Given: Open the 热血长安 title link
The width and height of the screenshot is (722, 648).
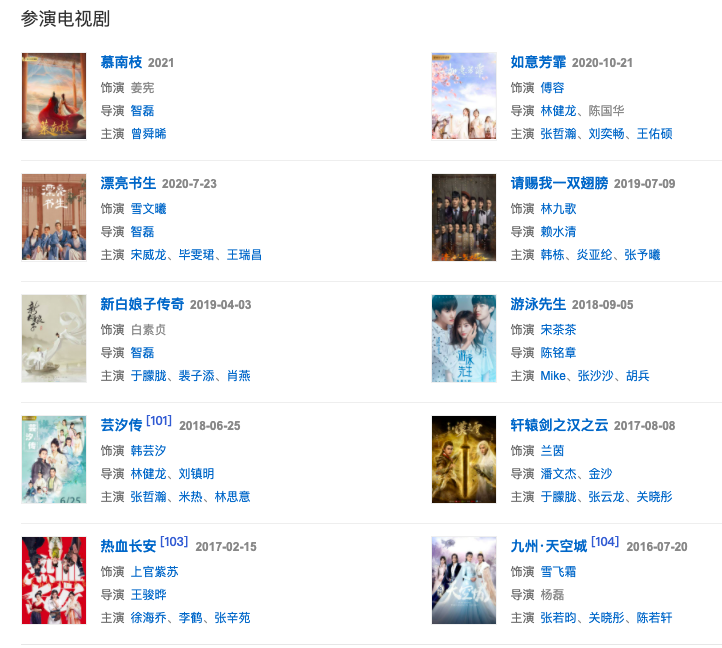Looking at the screenshot, I should (x=128, y=546).
